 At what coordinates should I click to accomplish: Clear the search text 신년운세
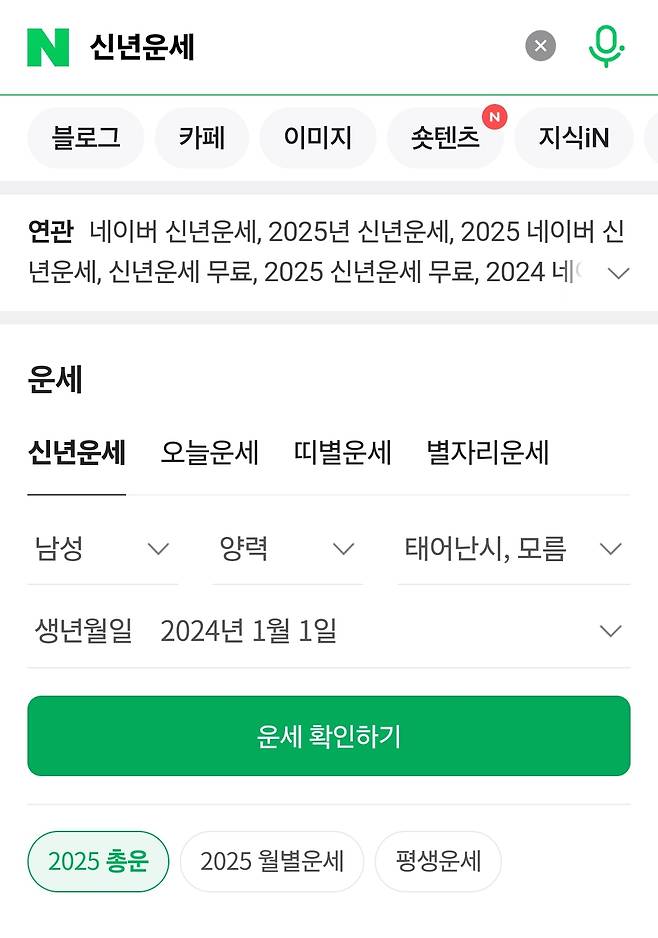(540, 46)
